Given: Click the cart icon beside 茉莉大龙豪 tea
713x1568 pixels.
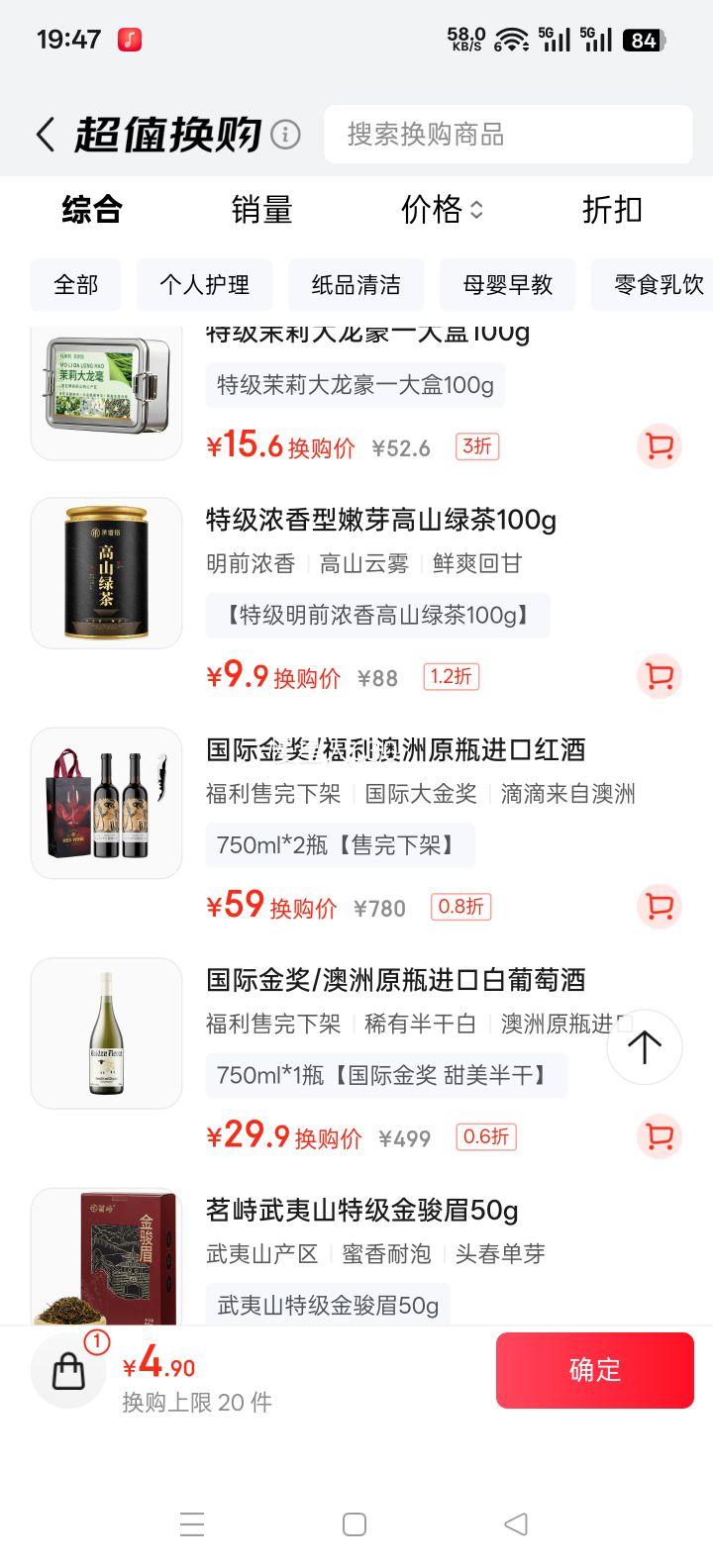Looking at the screenshot, I should pyautogui.click(x=659, y=446).
